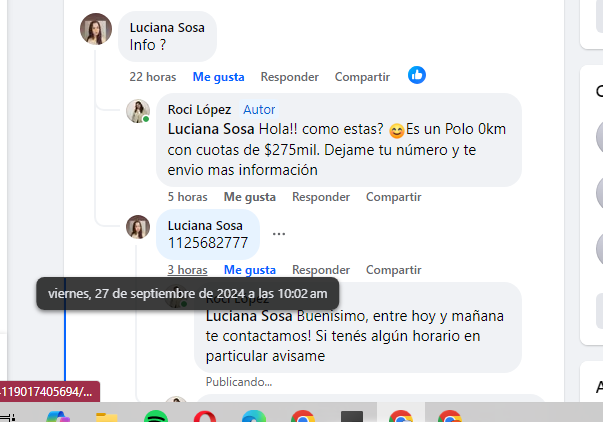Open Luciana Sosa's avatar on the 'Info ?' comment
603x422 pixels.
96,29
